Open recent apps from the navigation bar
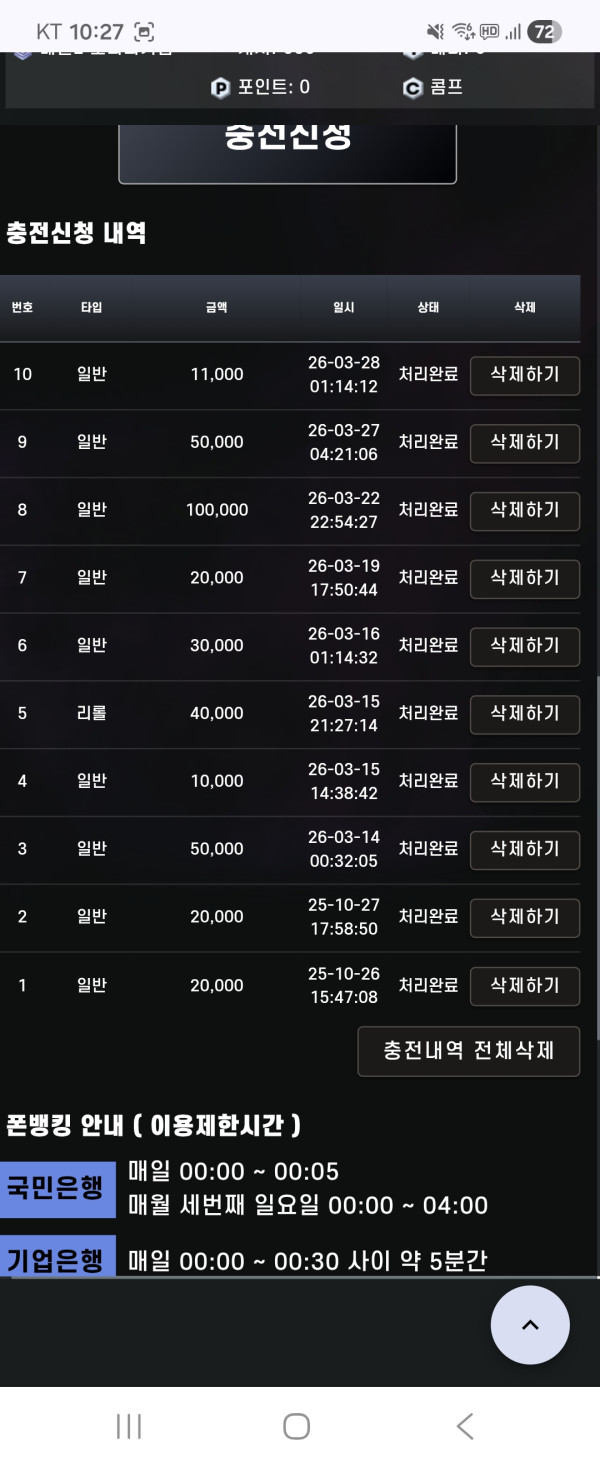The image size is (600, 1467). click(129, 1426)
